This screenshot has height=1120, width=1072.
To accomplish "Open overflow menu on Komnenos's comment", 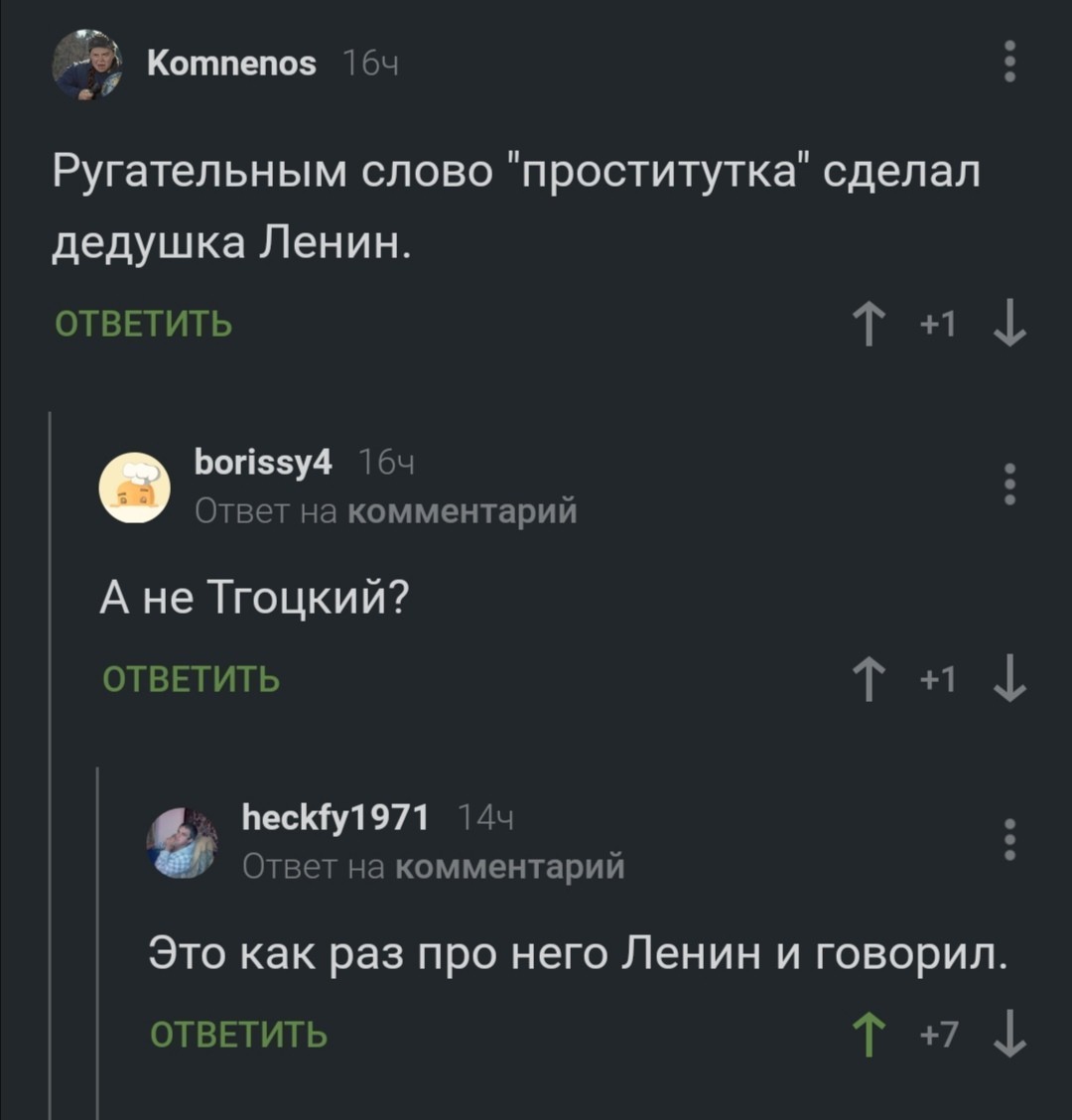I will point(1009,63).
